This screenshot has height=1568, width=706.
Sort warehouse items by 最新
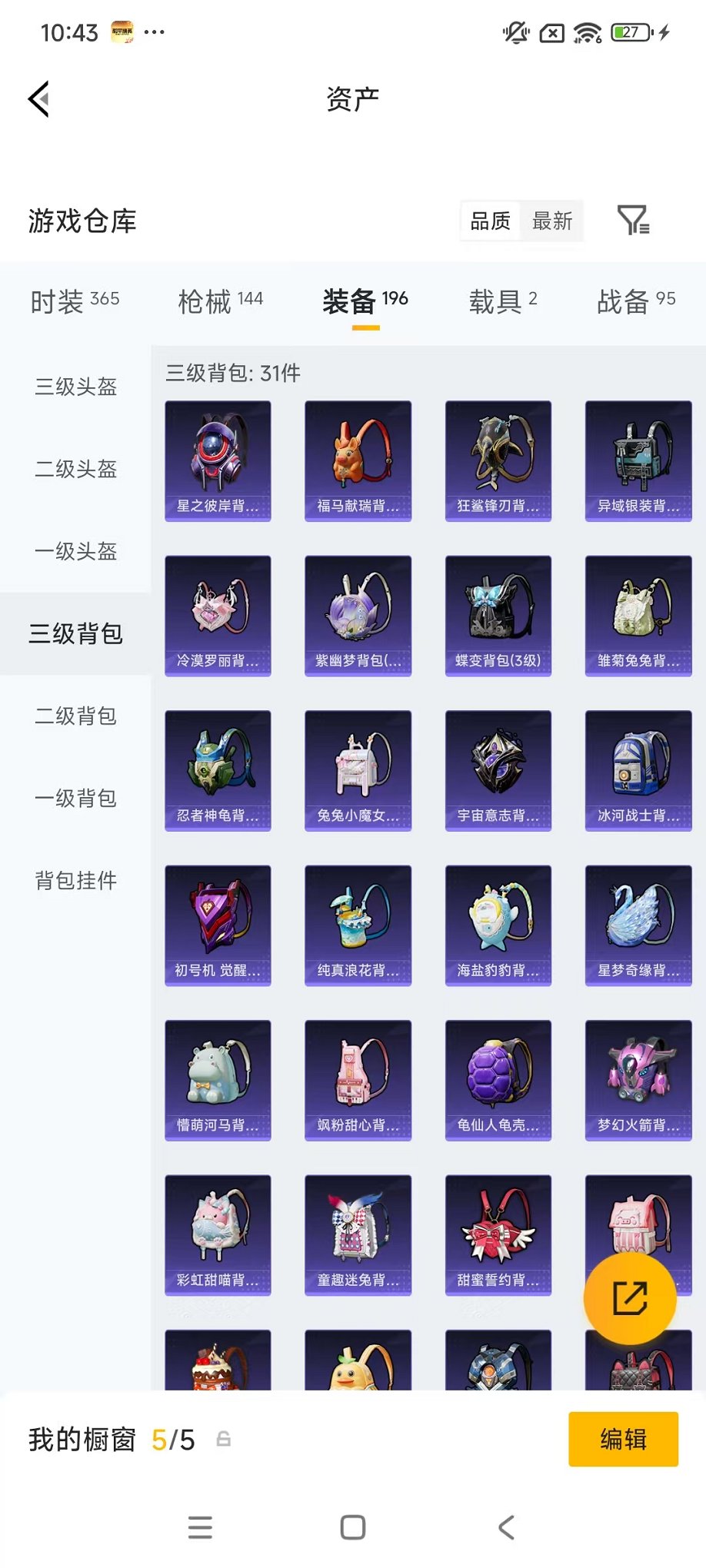[553, 221]
